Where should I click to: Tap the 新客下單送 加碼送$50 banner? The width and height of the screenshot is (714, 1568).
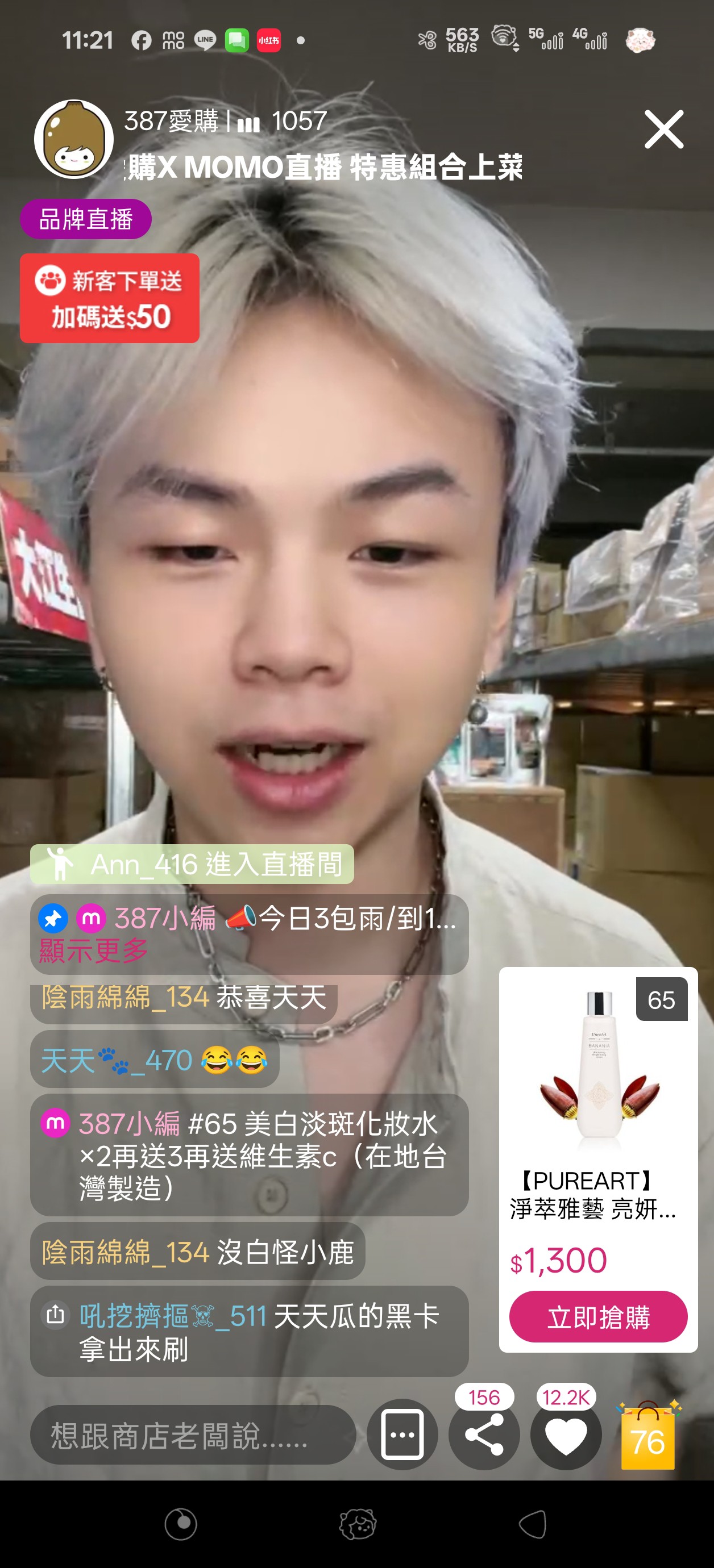pos(110,298)
